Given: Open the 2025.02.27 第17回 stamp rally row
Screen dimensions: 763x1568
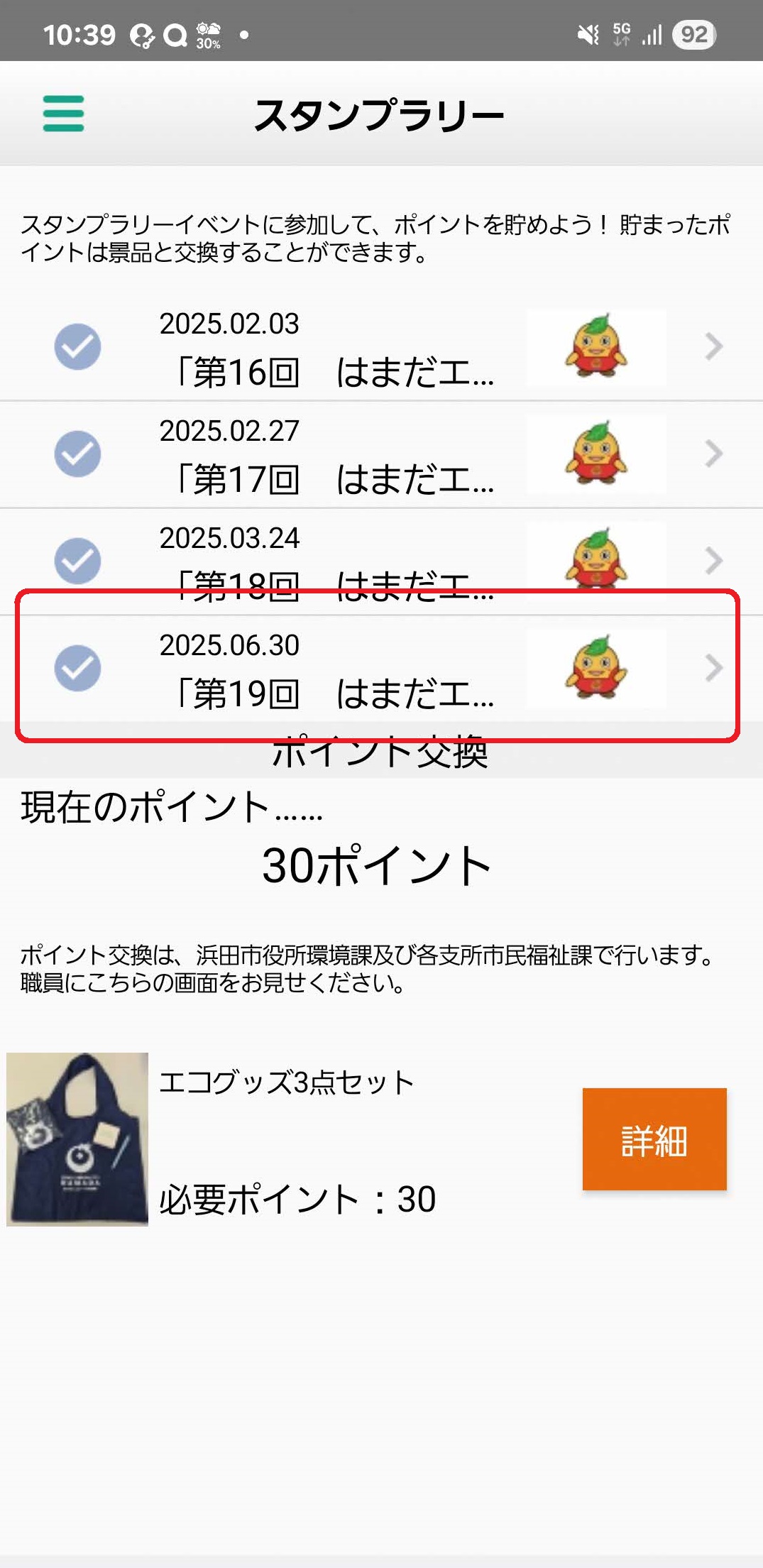Looking at the screenshot, I should pos(380,454).
